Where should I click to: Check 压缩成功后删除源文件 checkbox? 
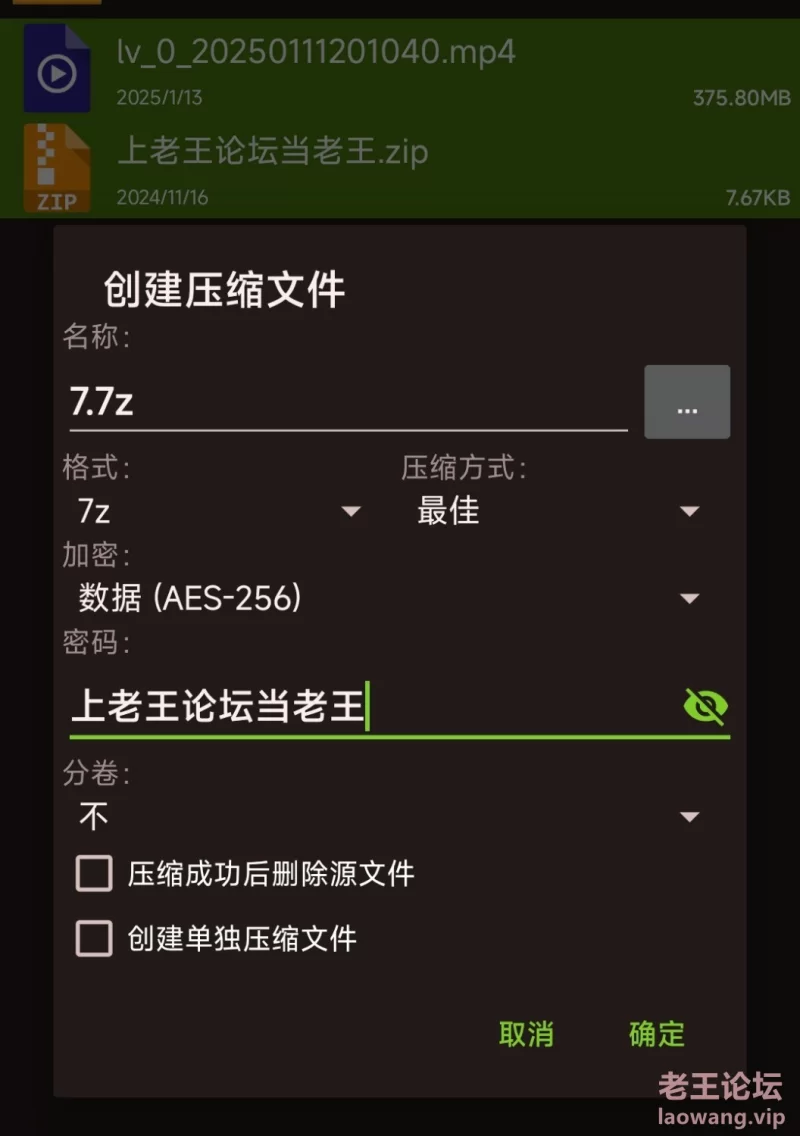[95, 874]
